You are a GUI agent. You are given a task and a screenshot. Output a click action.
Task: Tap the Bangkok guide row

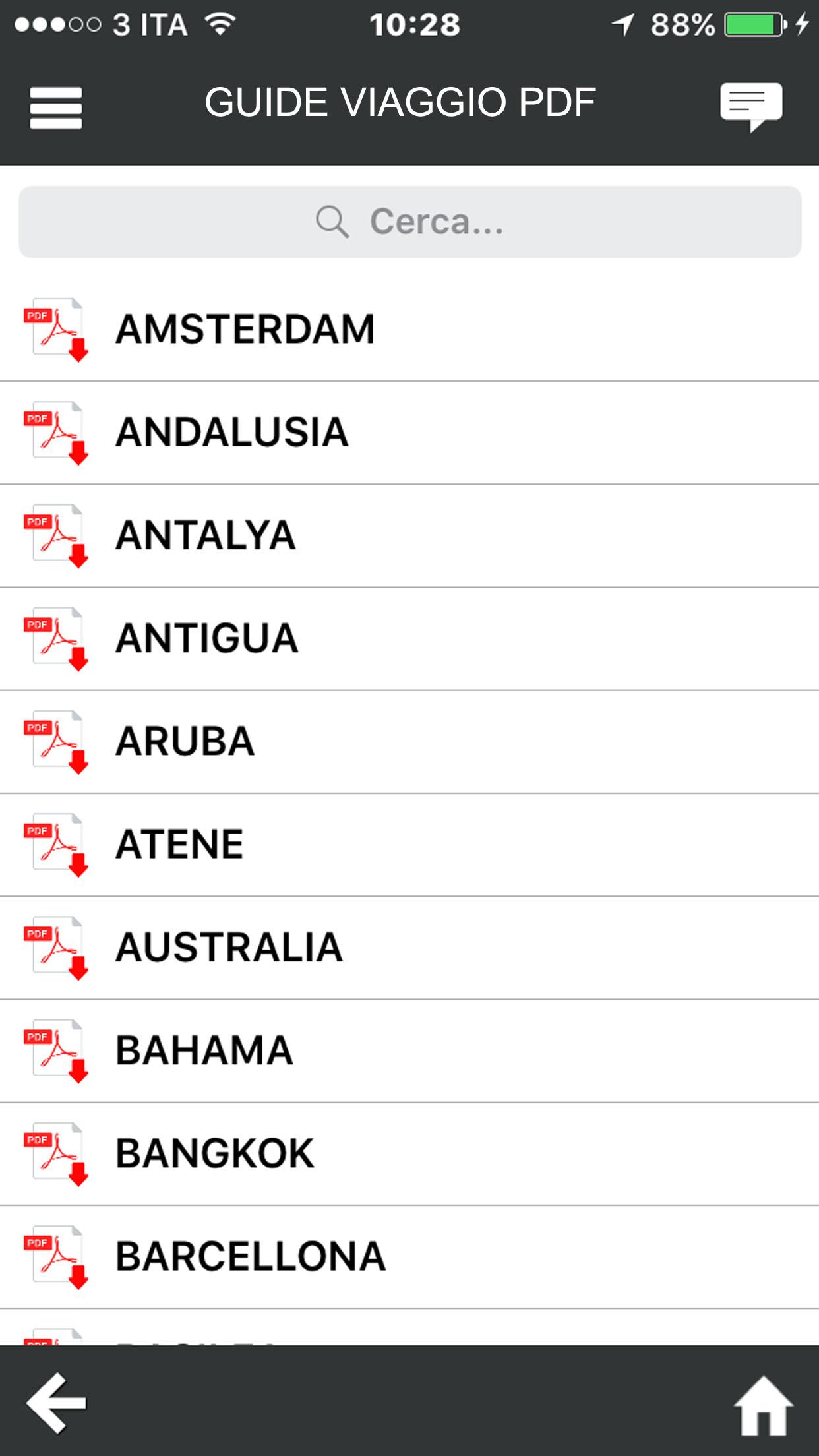(x=214, y=1153)
